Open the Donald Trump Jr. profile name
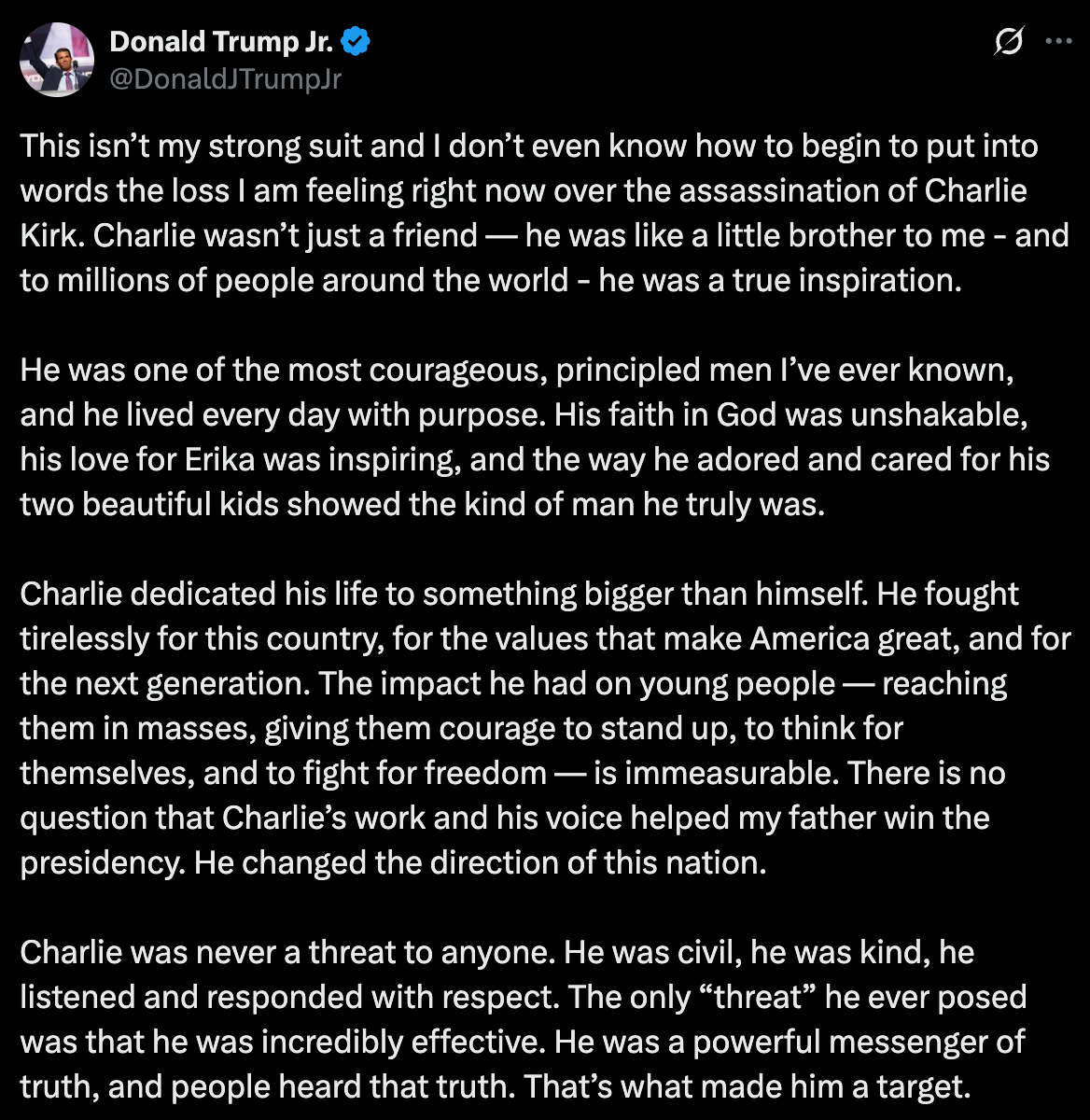 coord(222,41)
